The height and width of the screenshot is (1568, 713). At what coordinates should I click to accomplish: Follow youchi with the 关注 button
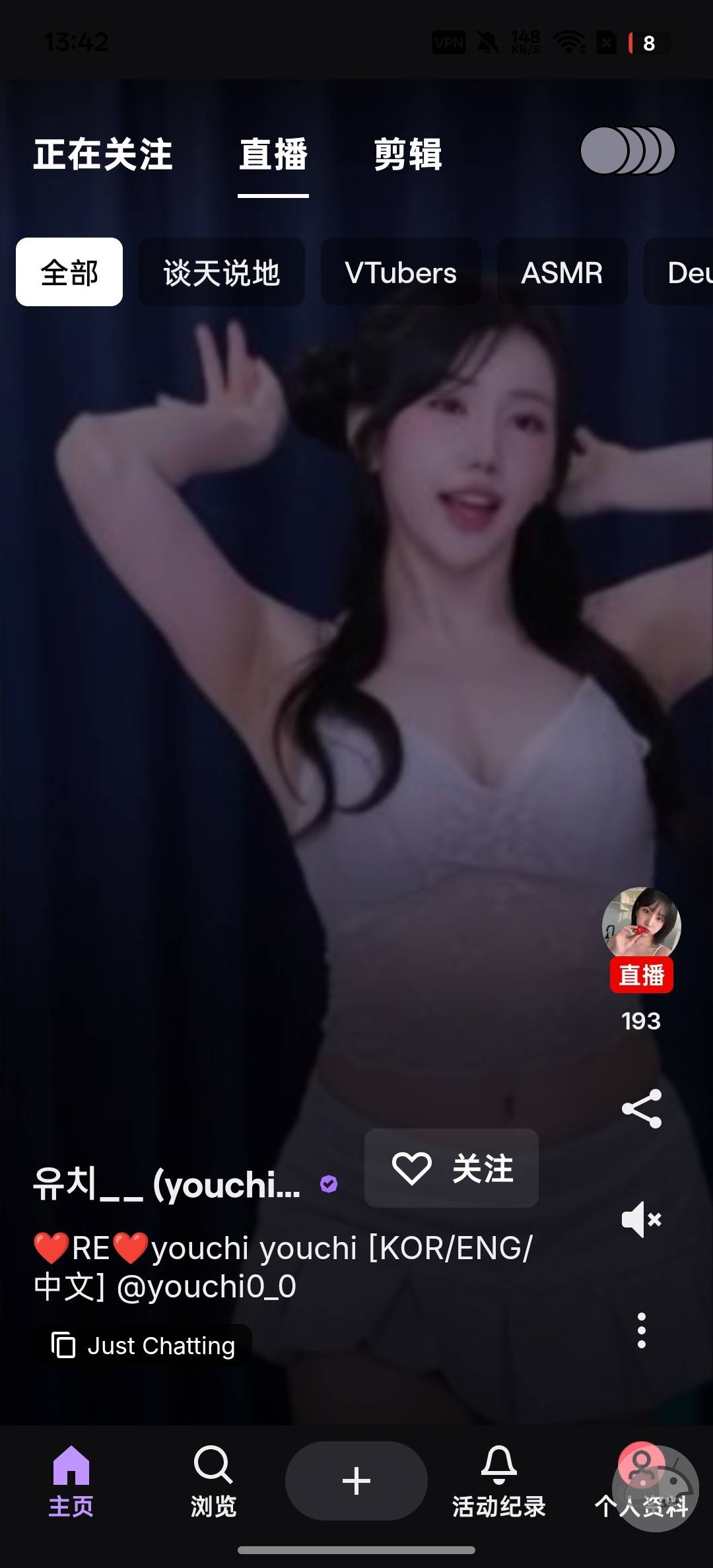click(452, 1168)
